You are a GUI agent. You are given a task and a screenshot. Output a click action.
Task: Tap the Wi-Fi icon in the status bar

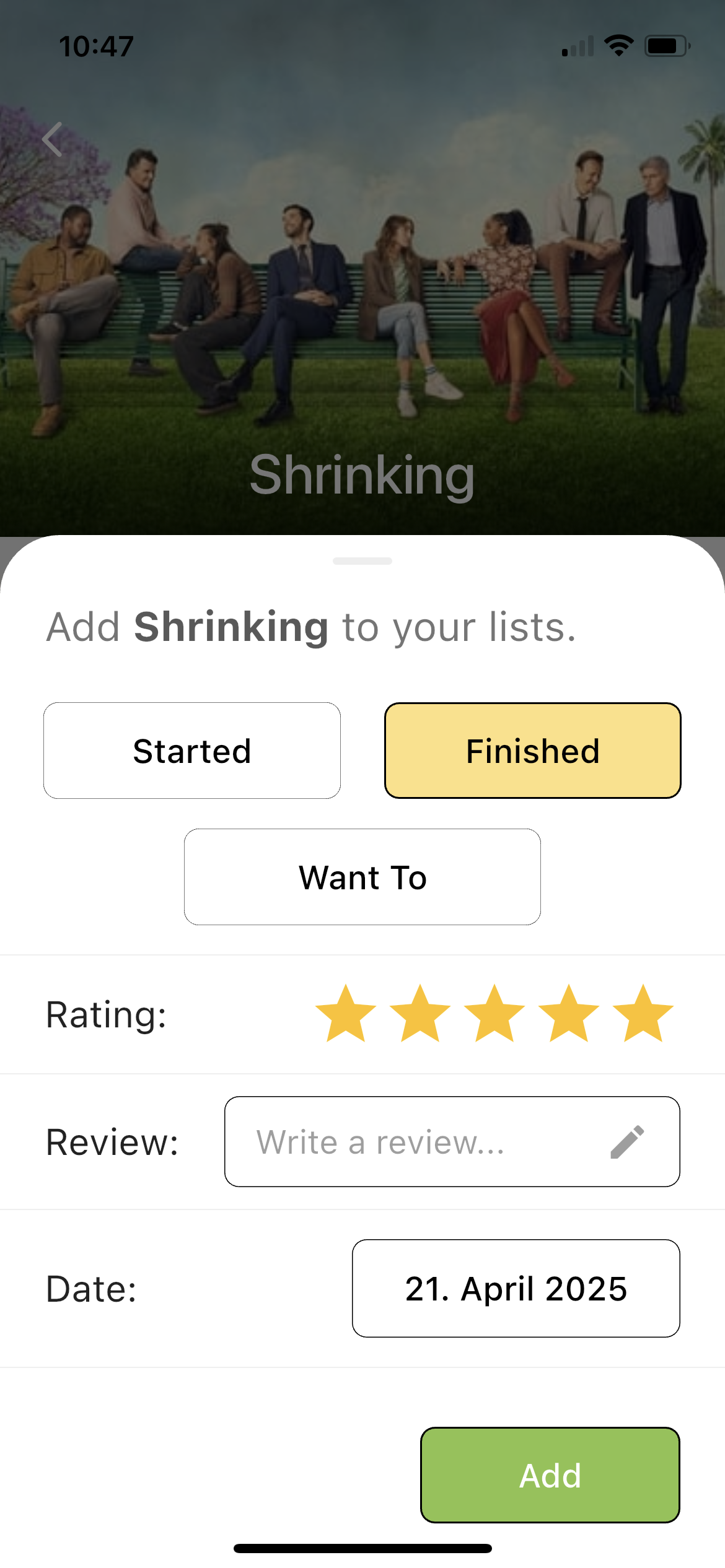pos(619,43)
